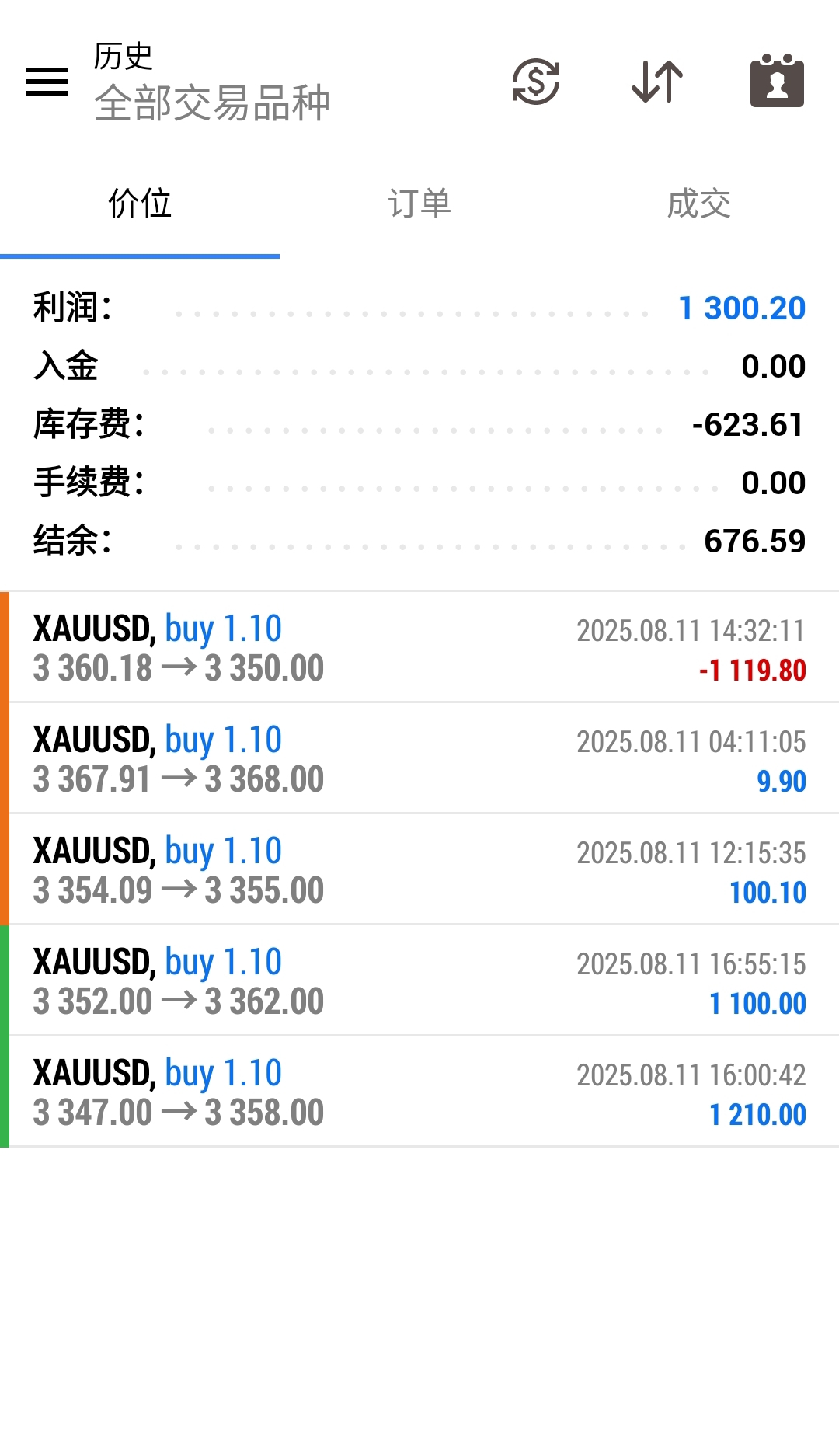View the XAUUSD position with 1 100.00 profit
The width and height of the screenshot is (839, 1456).
click(419, 981)
